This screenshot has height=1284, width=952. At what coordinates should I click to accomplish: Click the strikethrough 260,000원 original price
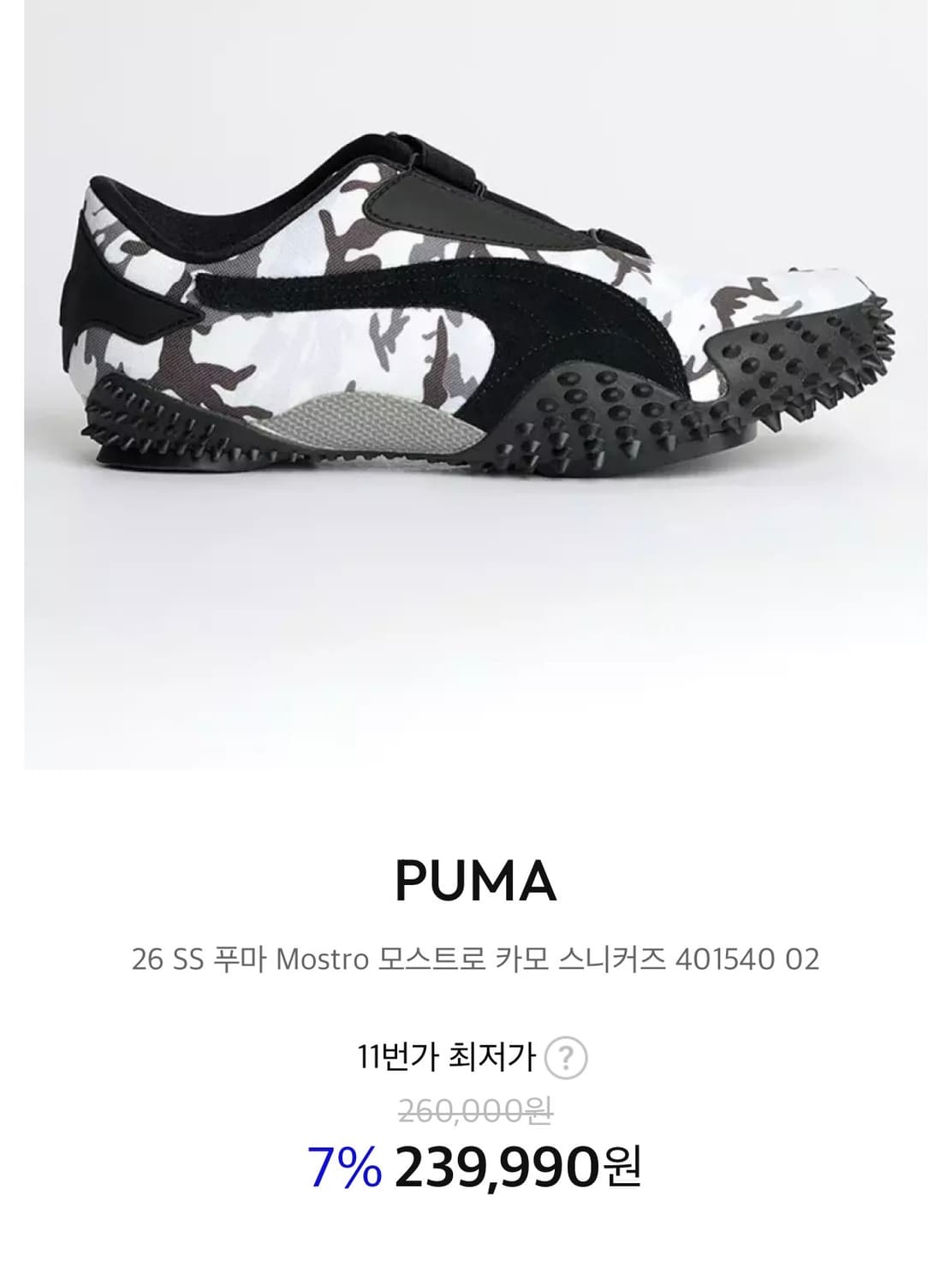476,1113
